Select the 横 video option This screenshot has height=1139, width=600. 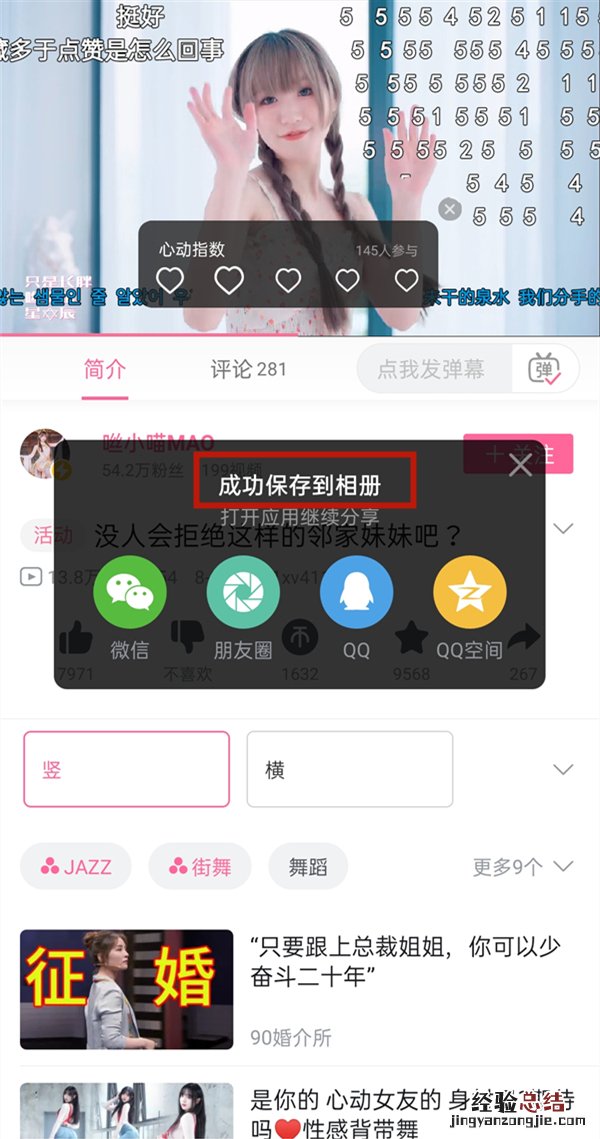tap(349, 769)
